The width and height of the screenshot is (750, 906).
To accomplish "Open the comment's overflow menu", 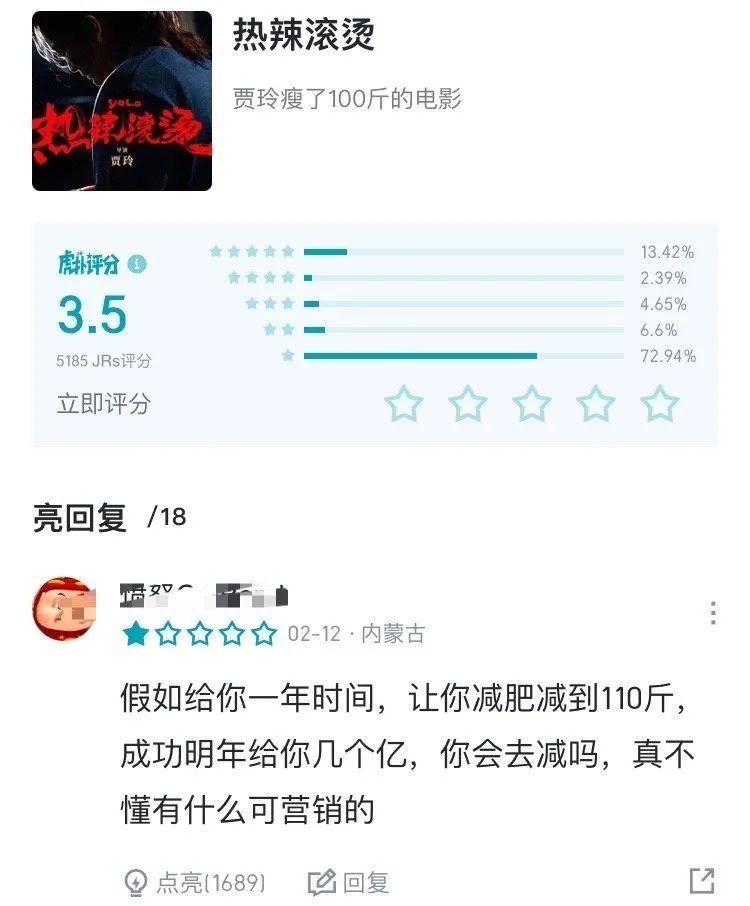I will 712,613.
